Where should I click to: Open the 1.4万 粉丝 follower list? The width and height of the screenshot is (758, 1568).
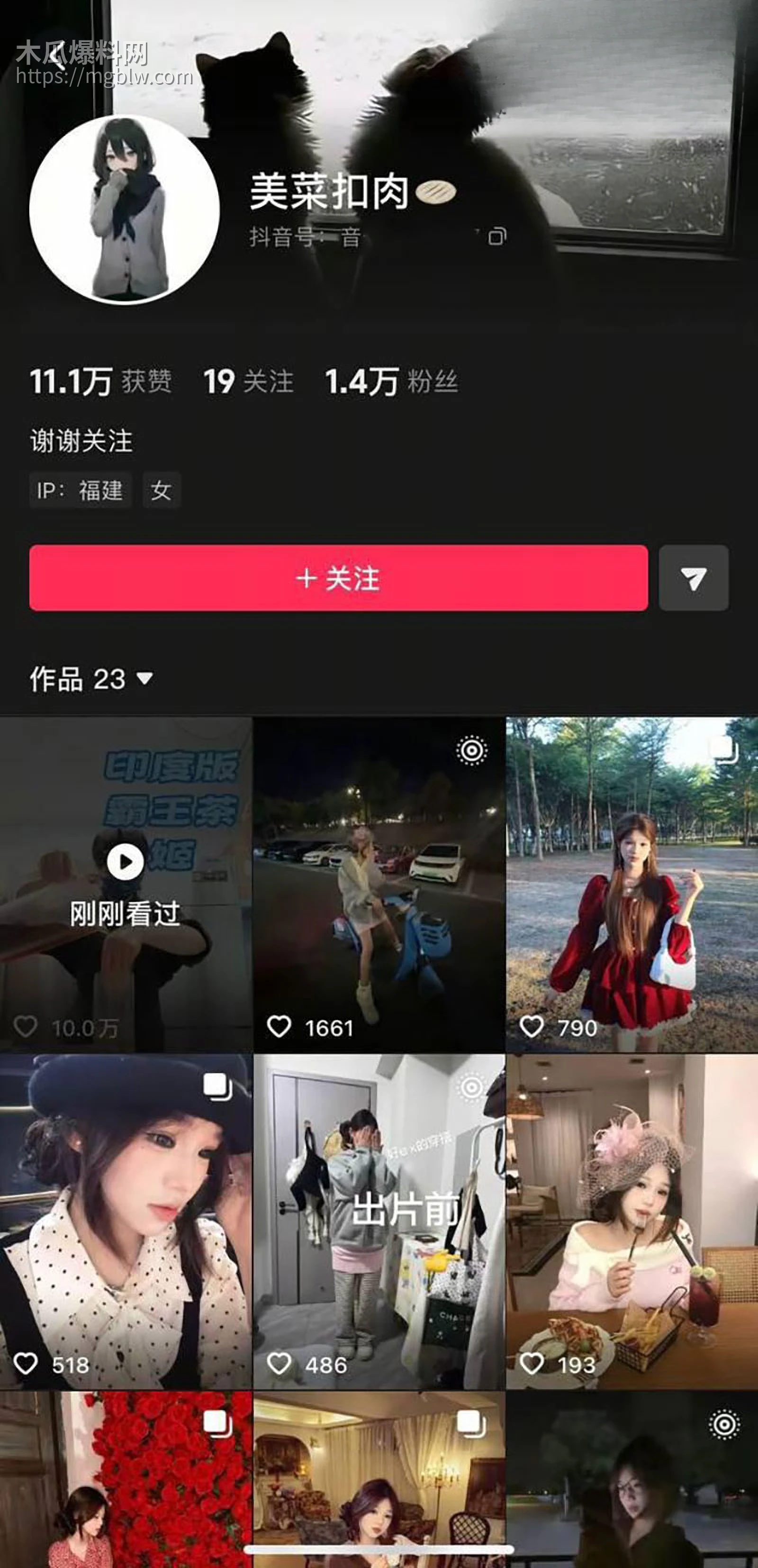point(392,381)
